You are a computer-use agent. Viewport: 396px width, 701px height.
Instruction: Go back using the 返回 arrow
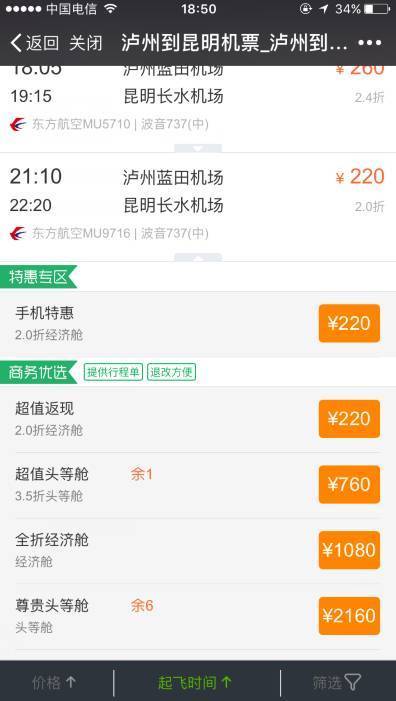tap(34, 43)
